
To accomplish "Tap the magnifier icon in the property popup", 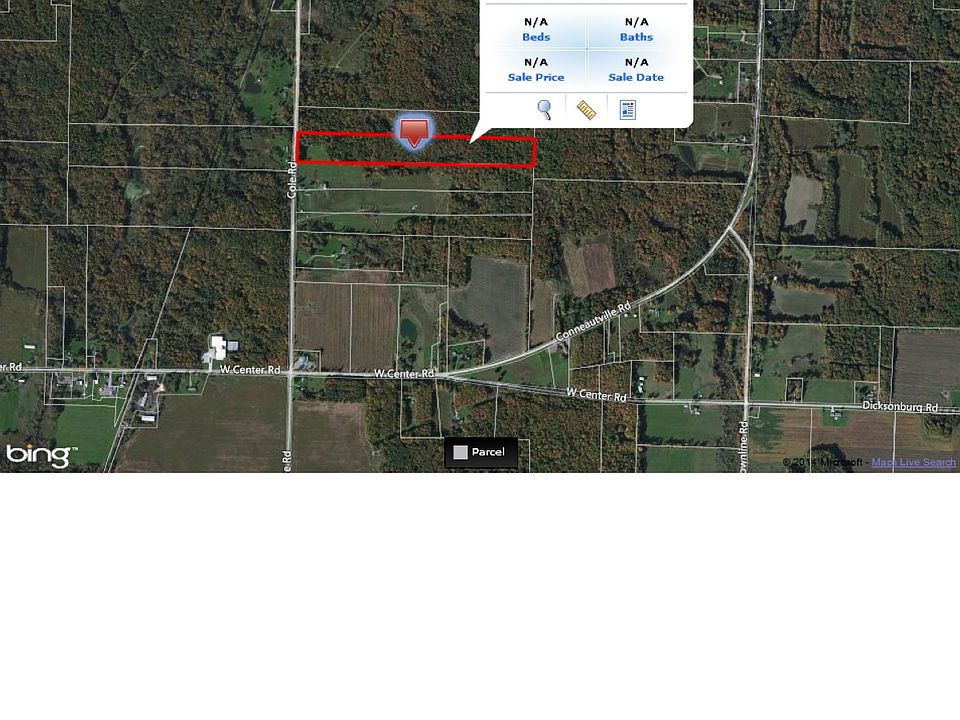I will [x=545, y=109].
